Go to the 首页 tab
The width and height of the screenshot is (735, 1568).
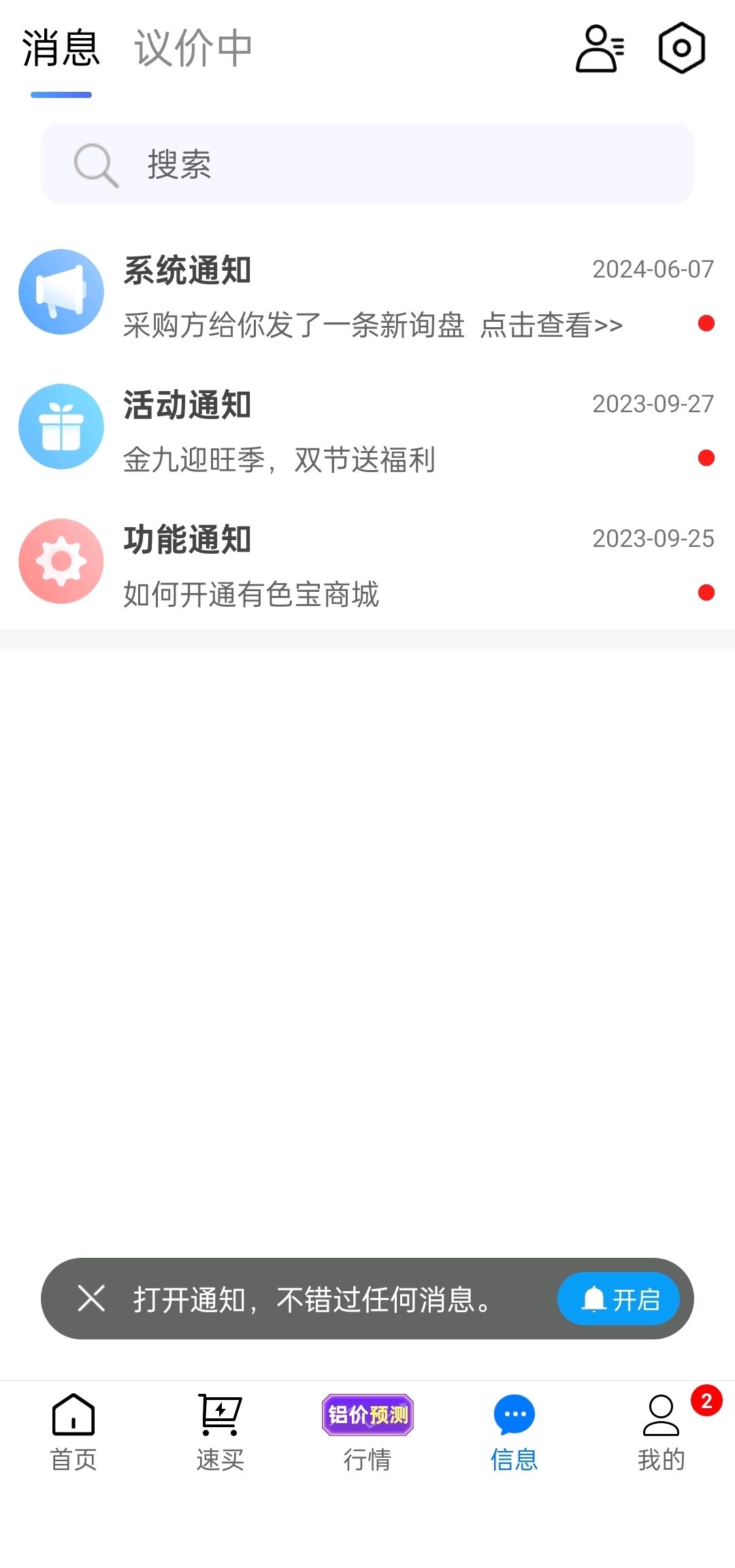tap(73, 1432)
